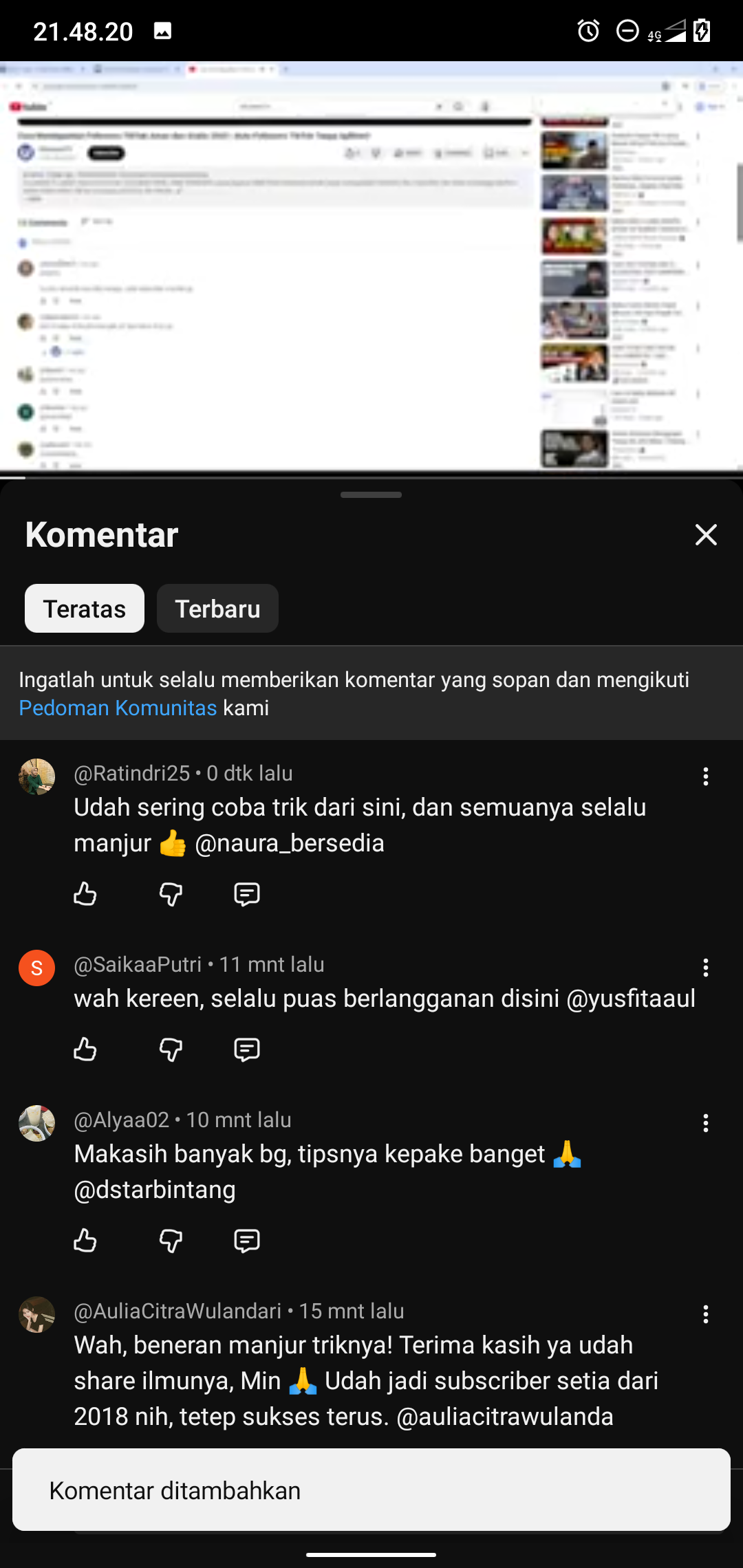Reply to @Alyaa02's comment

pos(246,1241)
